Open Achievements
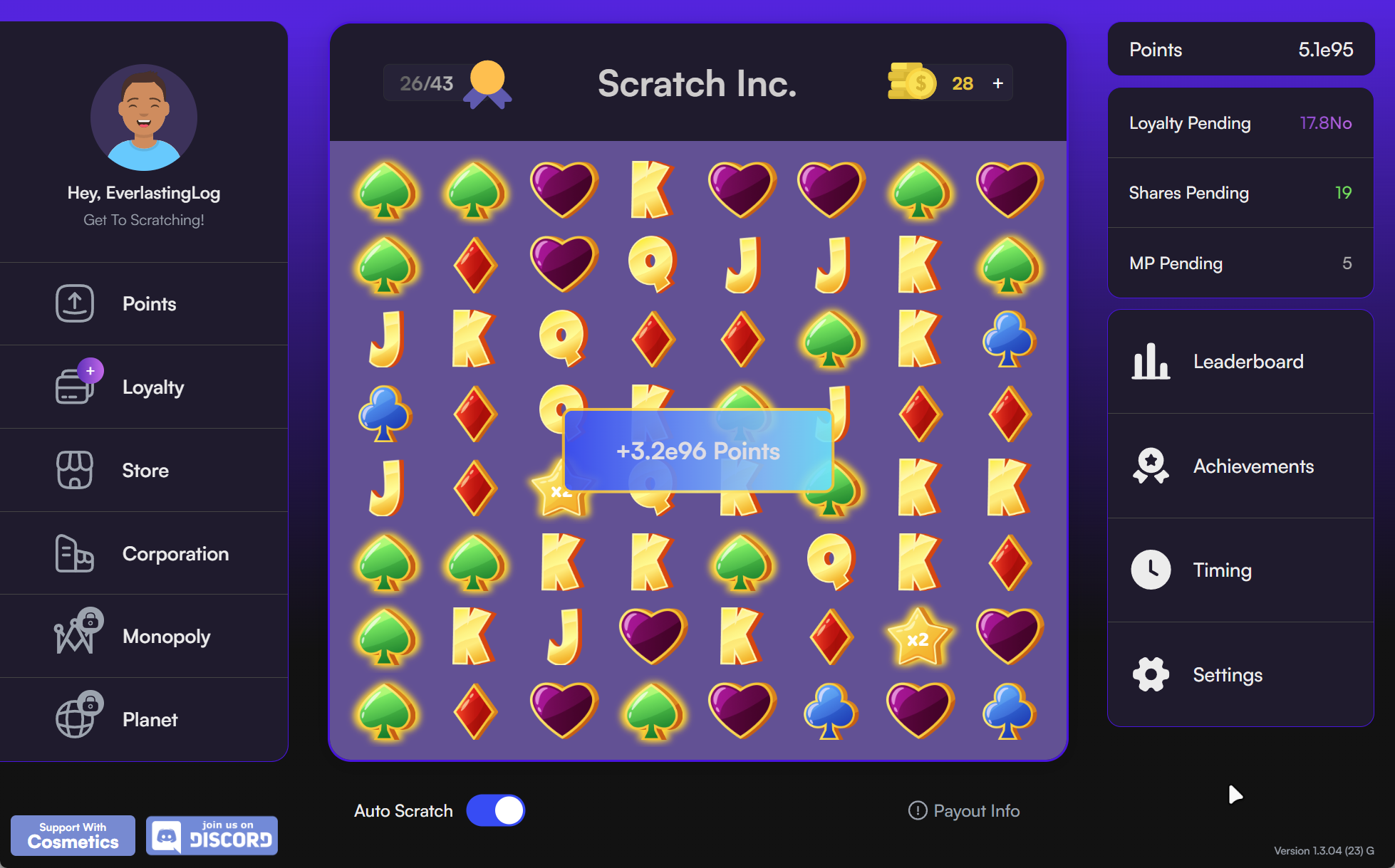This screenshot has height=868, width=1395. coord(1240,466)
